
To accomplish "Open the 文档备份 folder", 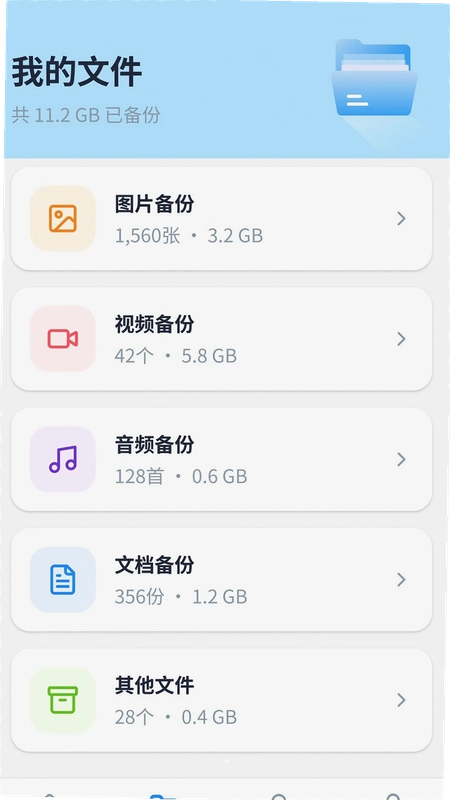I will (x=221, y=580).
